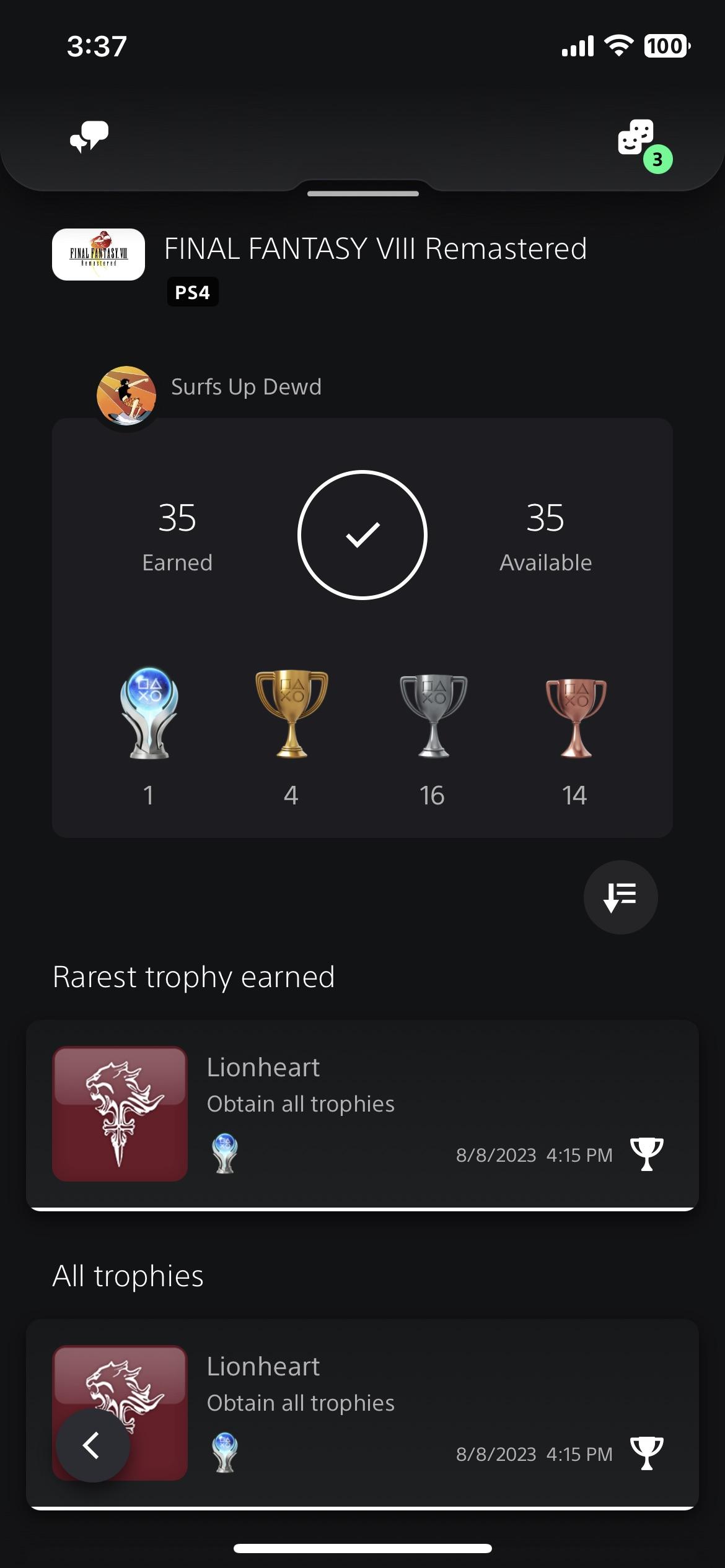This screenshot has height=1568, width=725.
Task: Tap the Surfs Up Dewd username
Action: 246,386
